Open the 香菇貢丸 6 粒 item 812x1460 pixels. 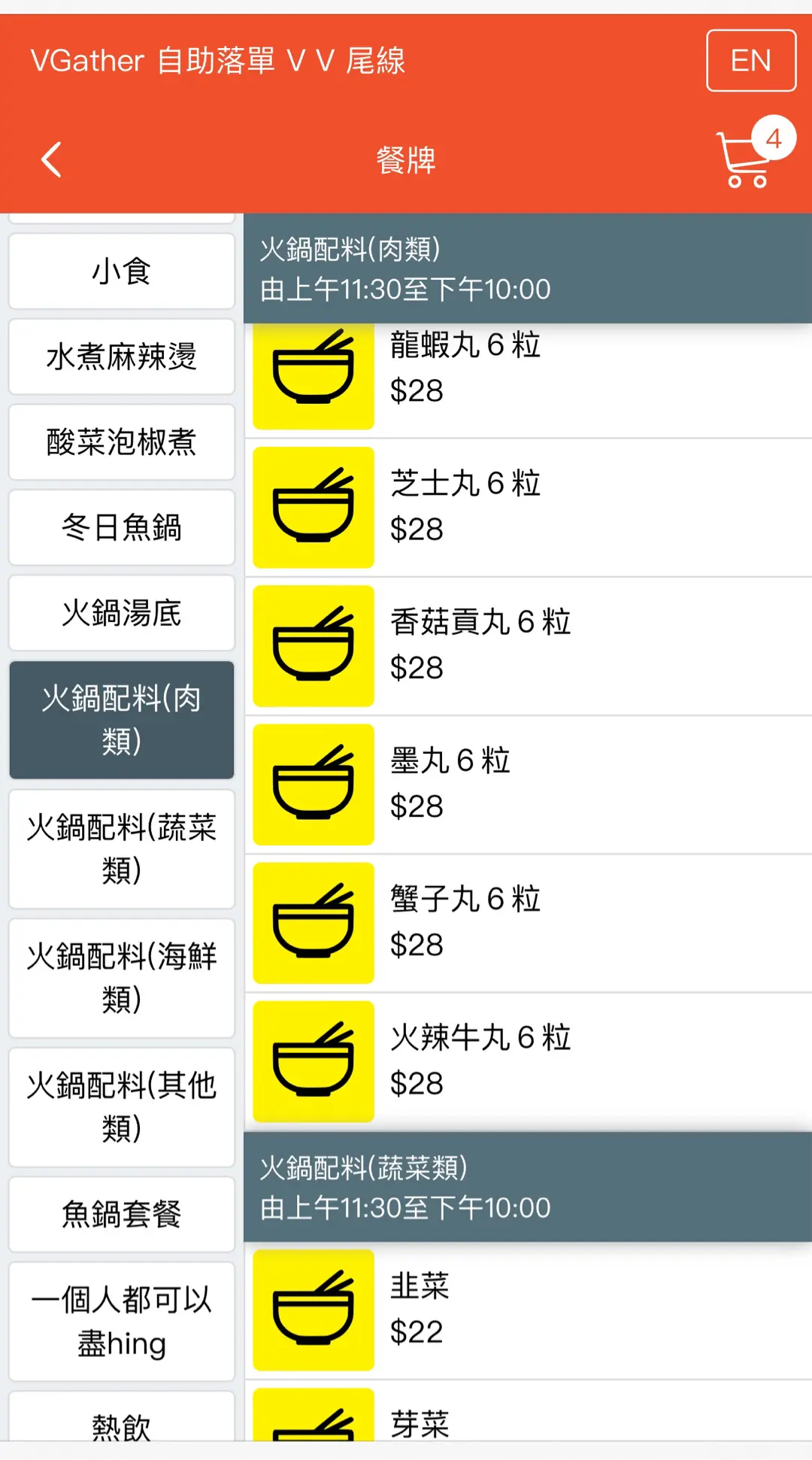coord(526,645)
